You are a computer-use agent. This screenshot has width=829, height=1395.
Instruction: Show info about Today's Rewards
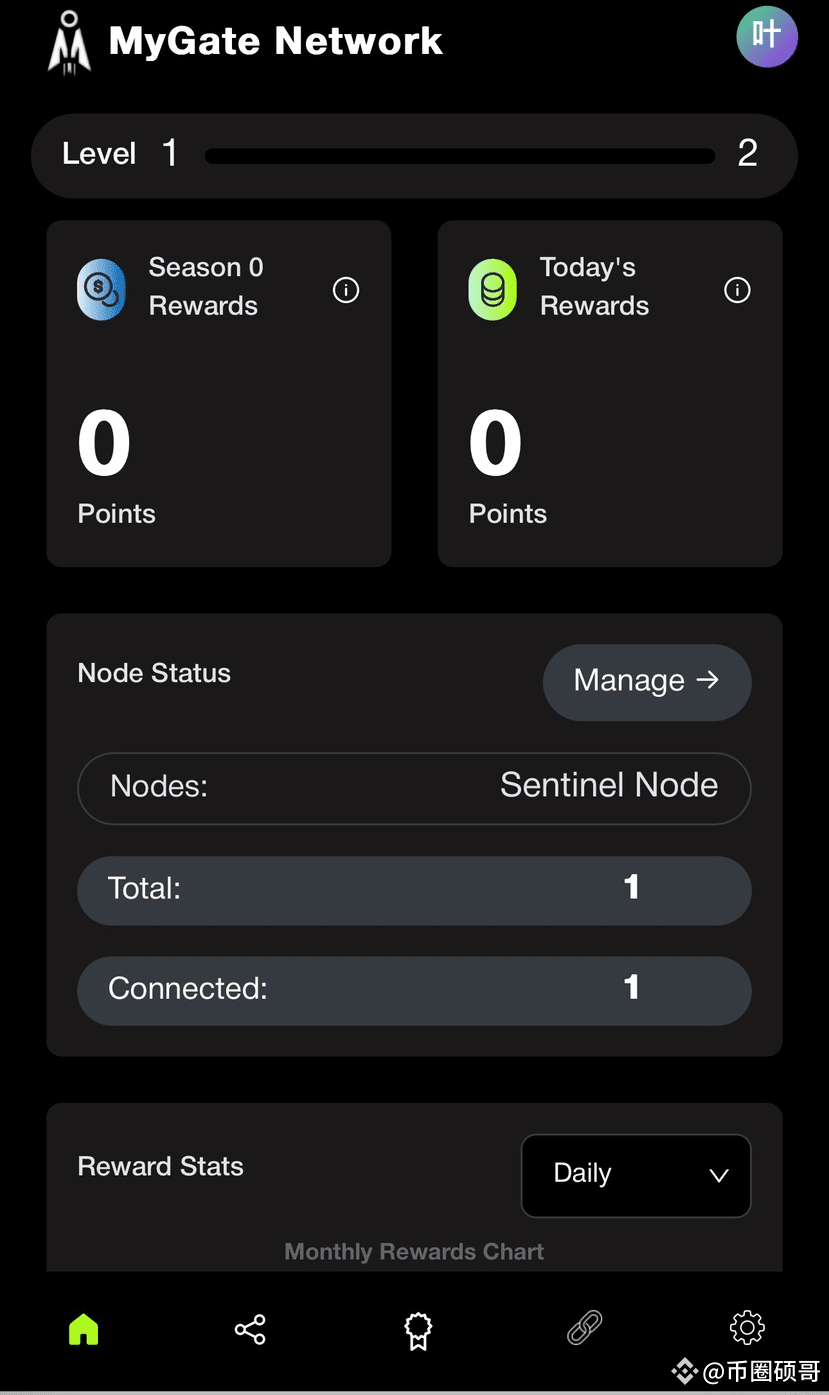point(737,290)
